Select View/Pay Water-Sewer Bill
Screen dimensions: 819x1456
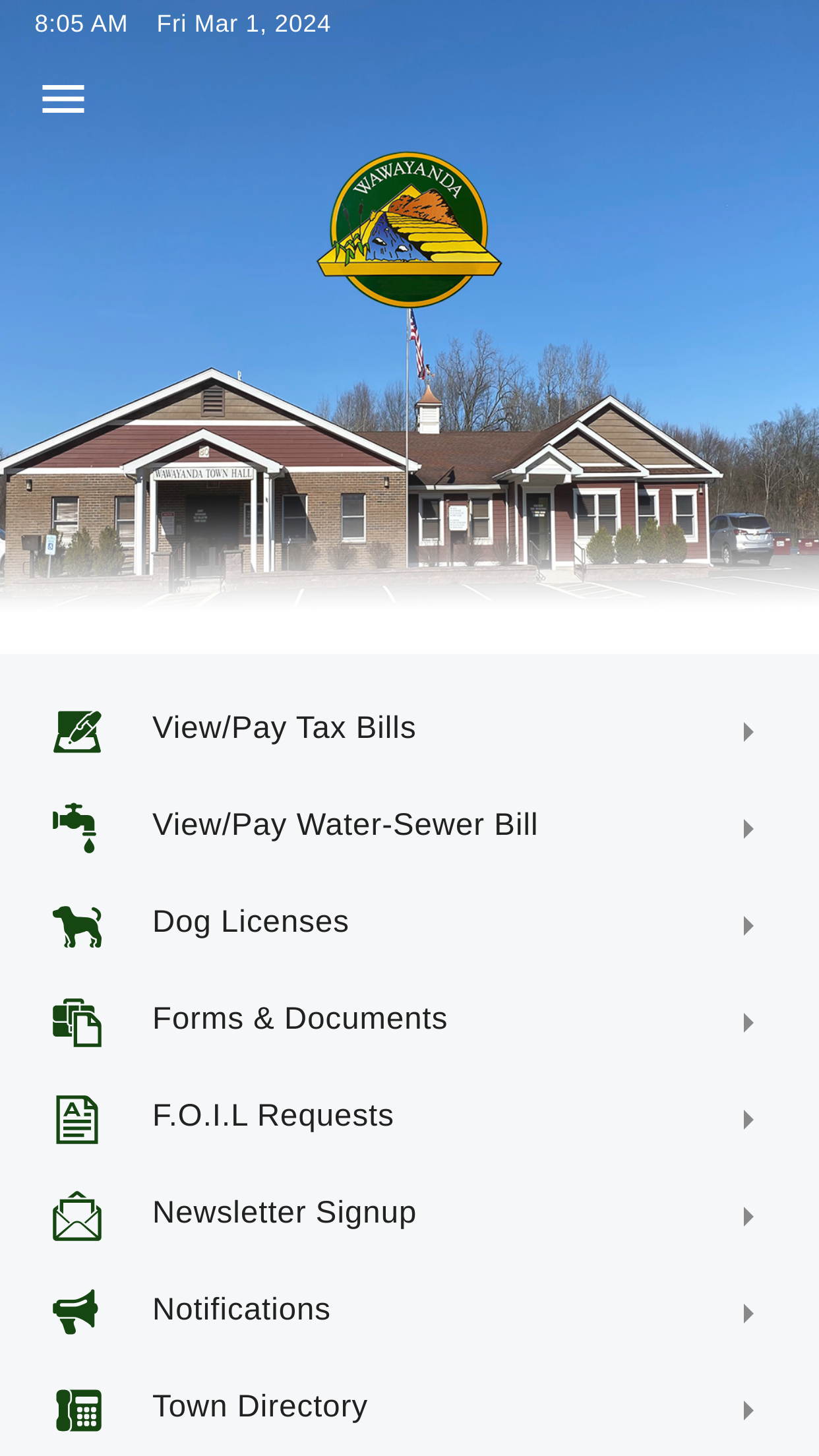(x=409, y=828)
